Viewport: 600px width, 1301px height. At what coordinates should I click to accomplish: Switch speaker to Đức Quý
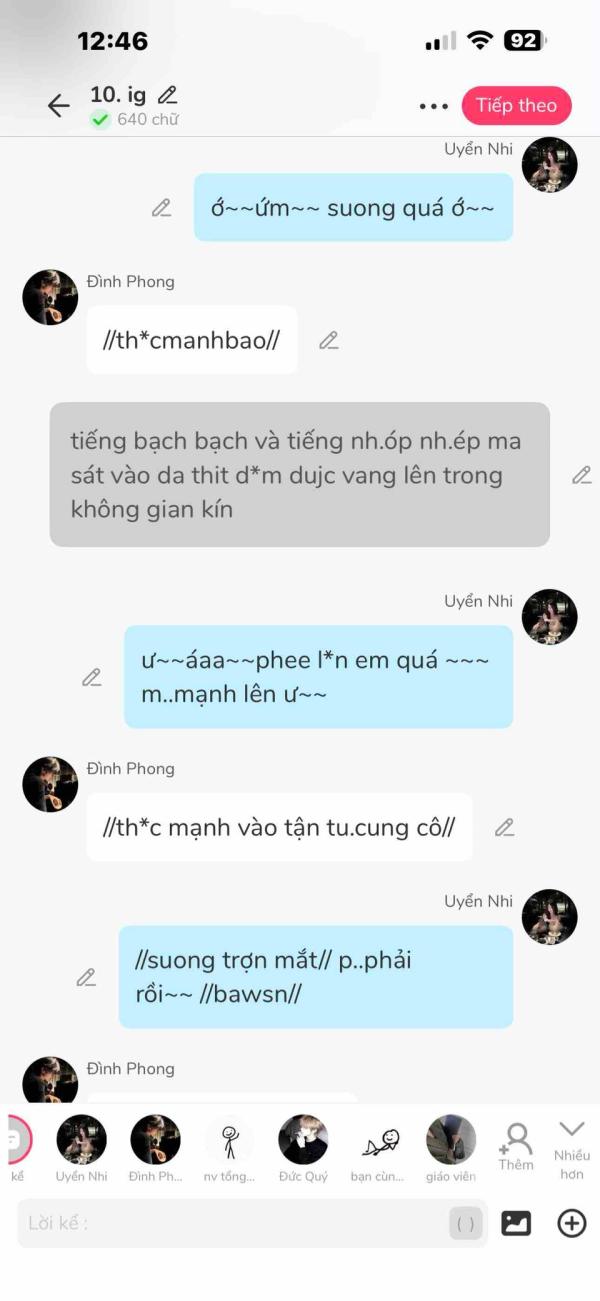303,1140
